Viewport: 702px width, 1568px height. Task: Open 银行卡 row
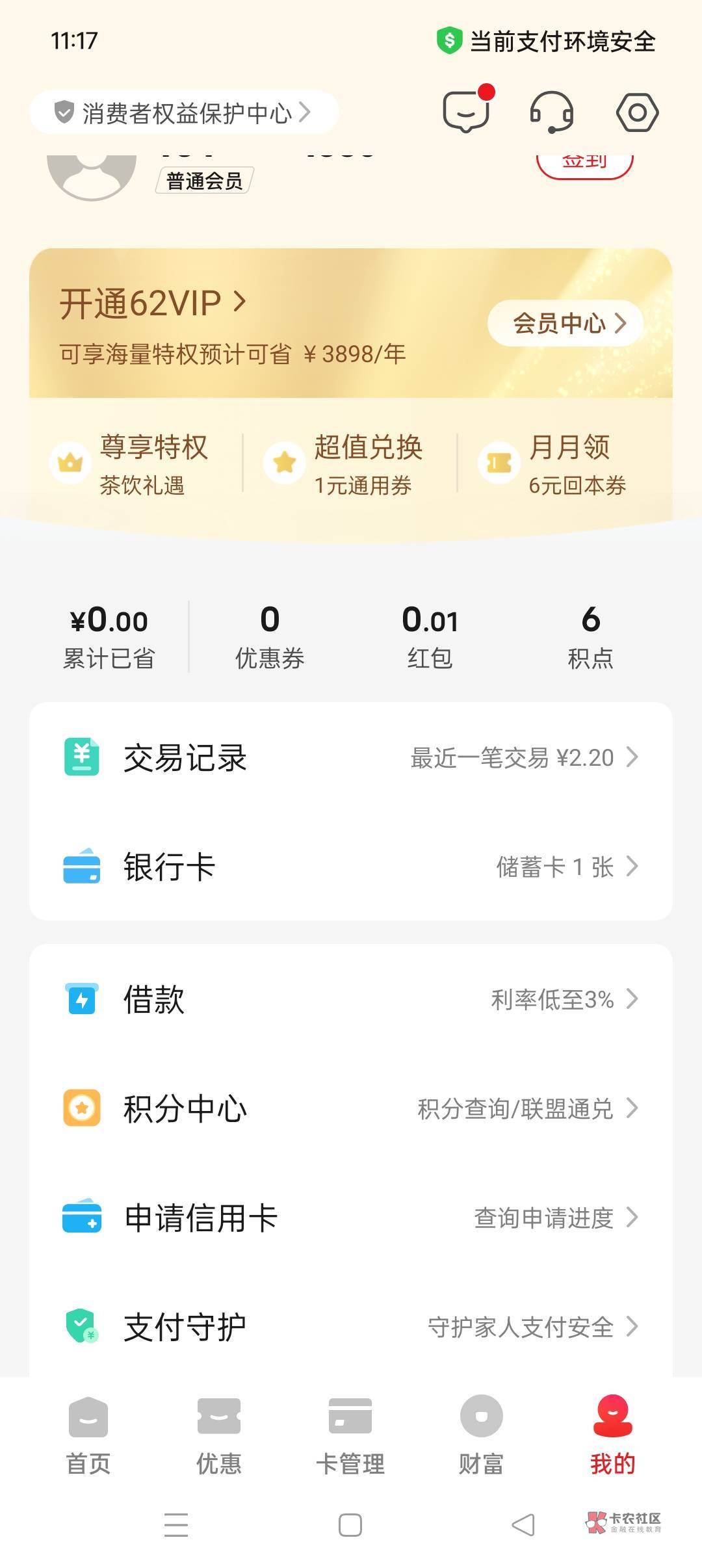point(351,867)
